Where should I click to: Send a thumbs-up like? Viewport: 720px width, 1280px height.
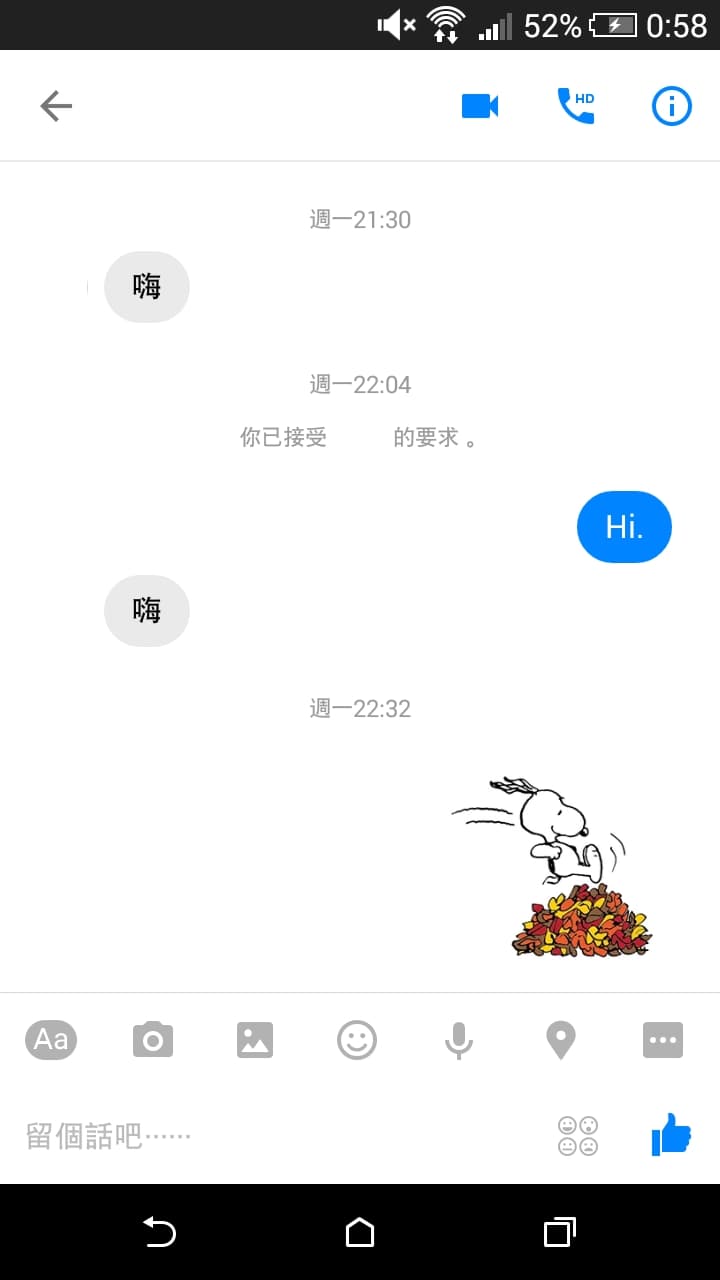[671, 1135]
